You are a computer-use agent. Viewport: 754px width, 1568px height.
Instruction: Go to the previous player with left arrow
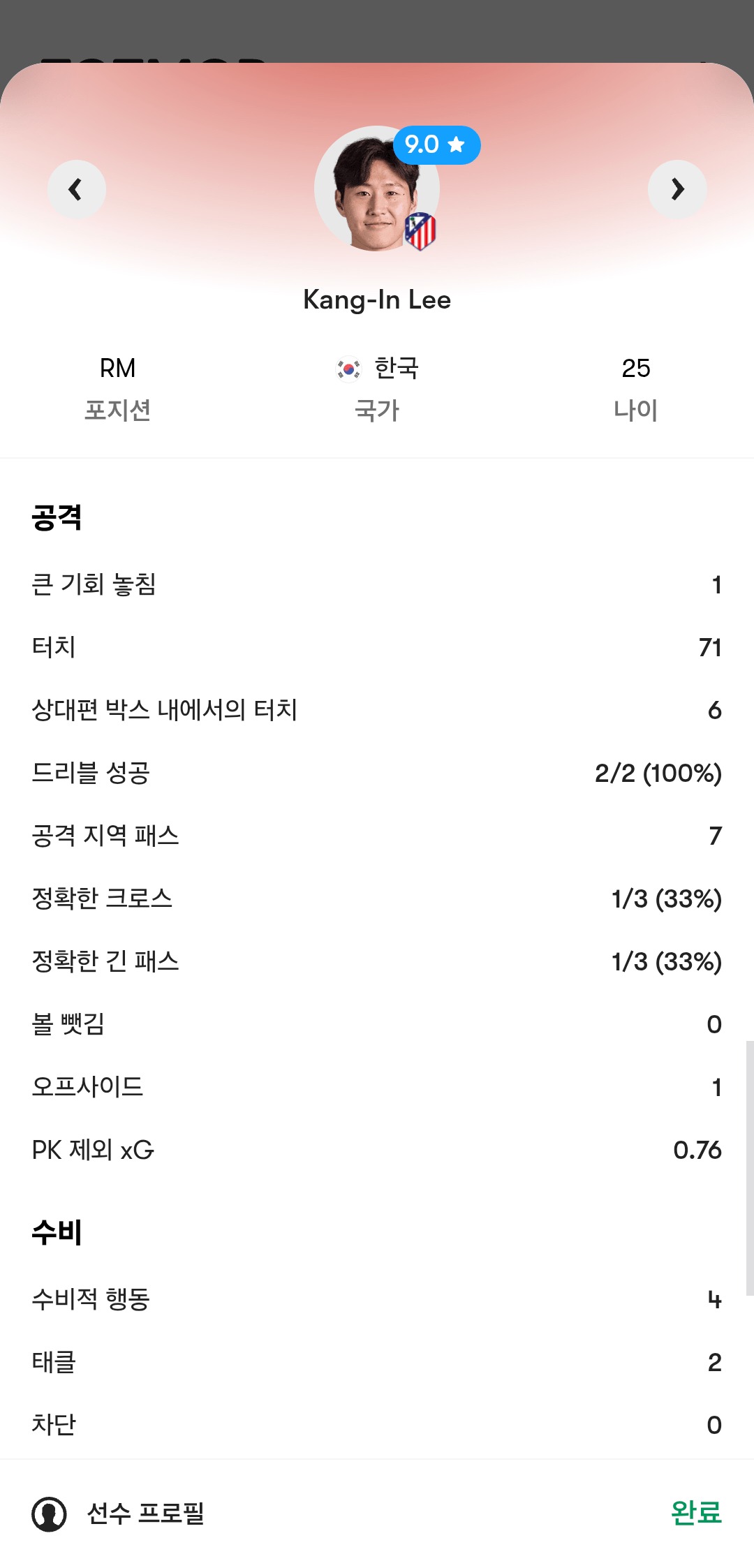[x=76, y=189]
